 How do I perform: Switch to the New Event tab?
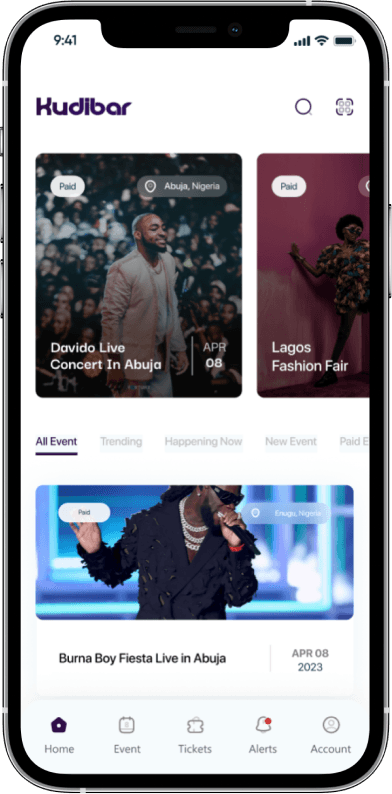(291, 442)
